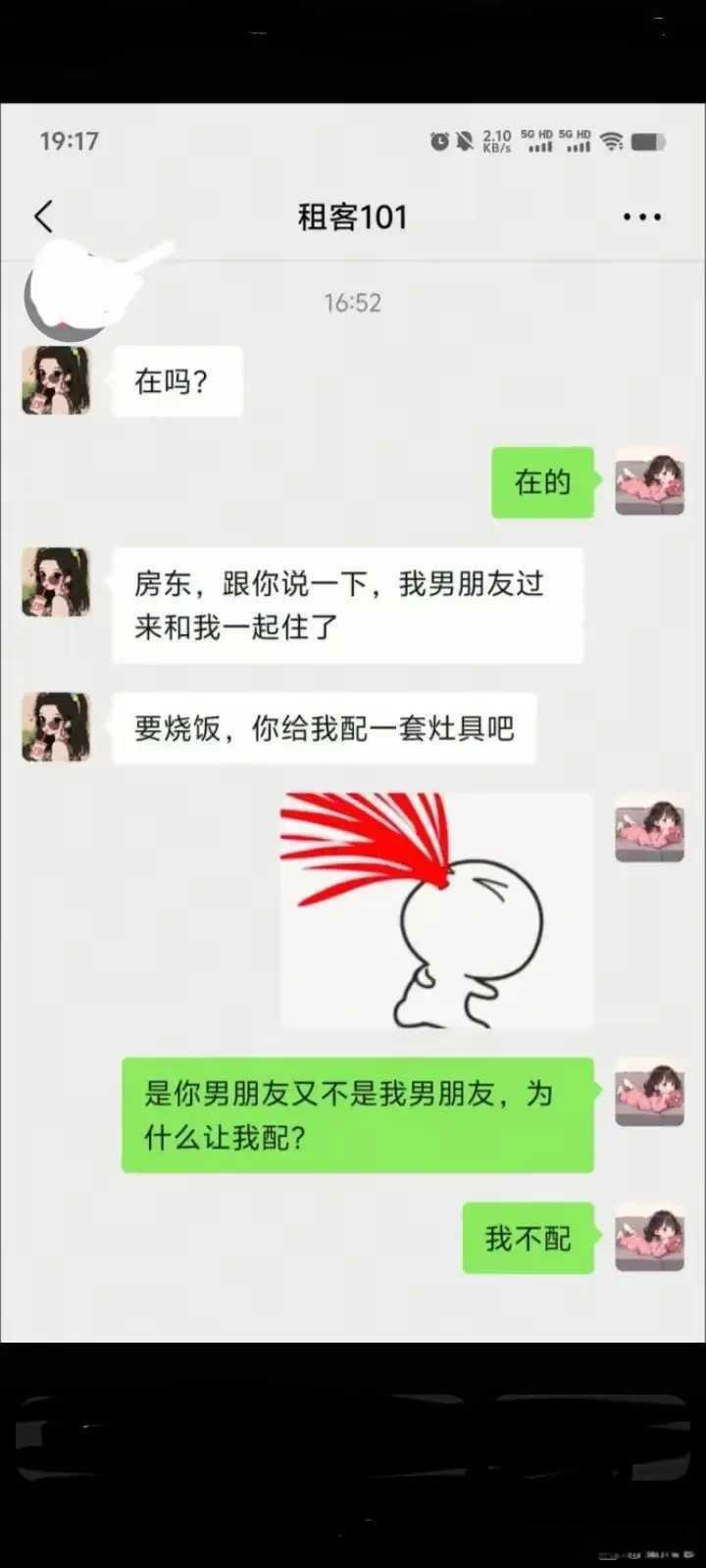Tap the tenant avatar beside the 灶具 message
The image size is (706, 1568).
56,727
